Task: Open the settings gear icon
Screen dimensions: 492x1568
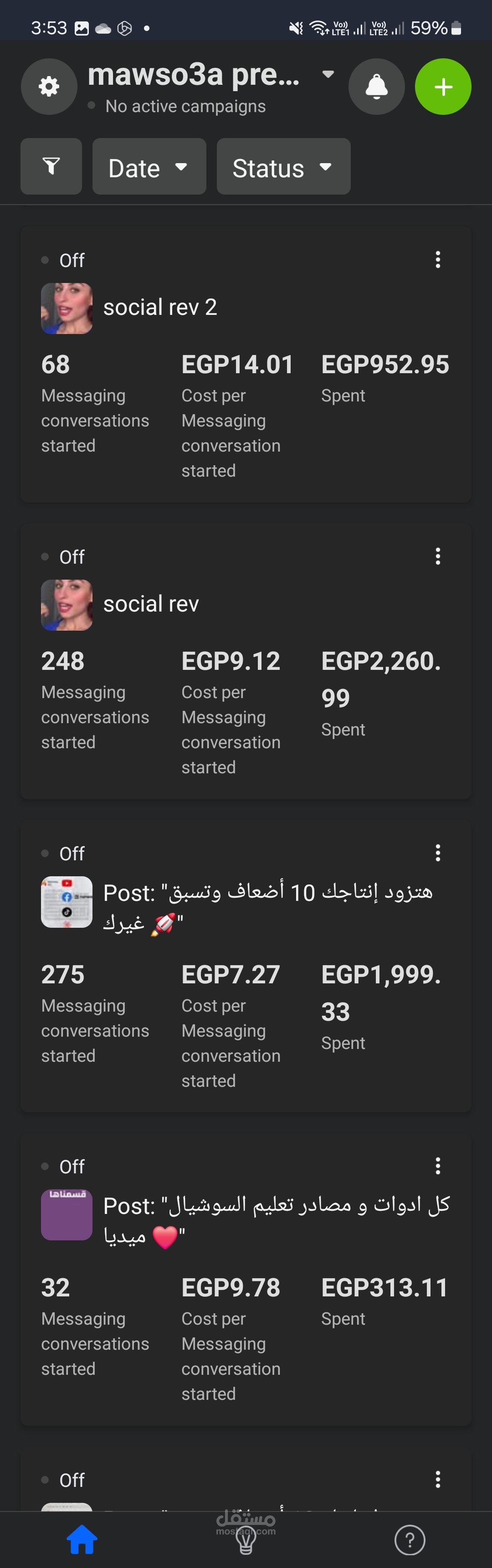Action: (x=49, y=87)
